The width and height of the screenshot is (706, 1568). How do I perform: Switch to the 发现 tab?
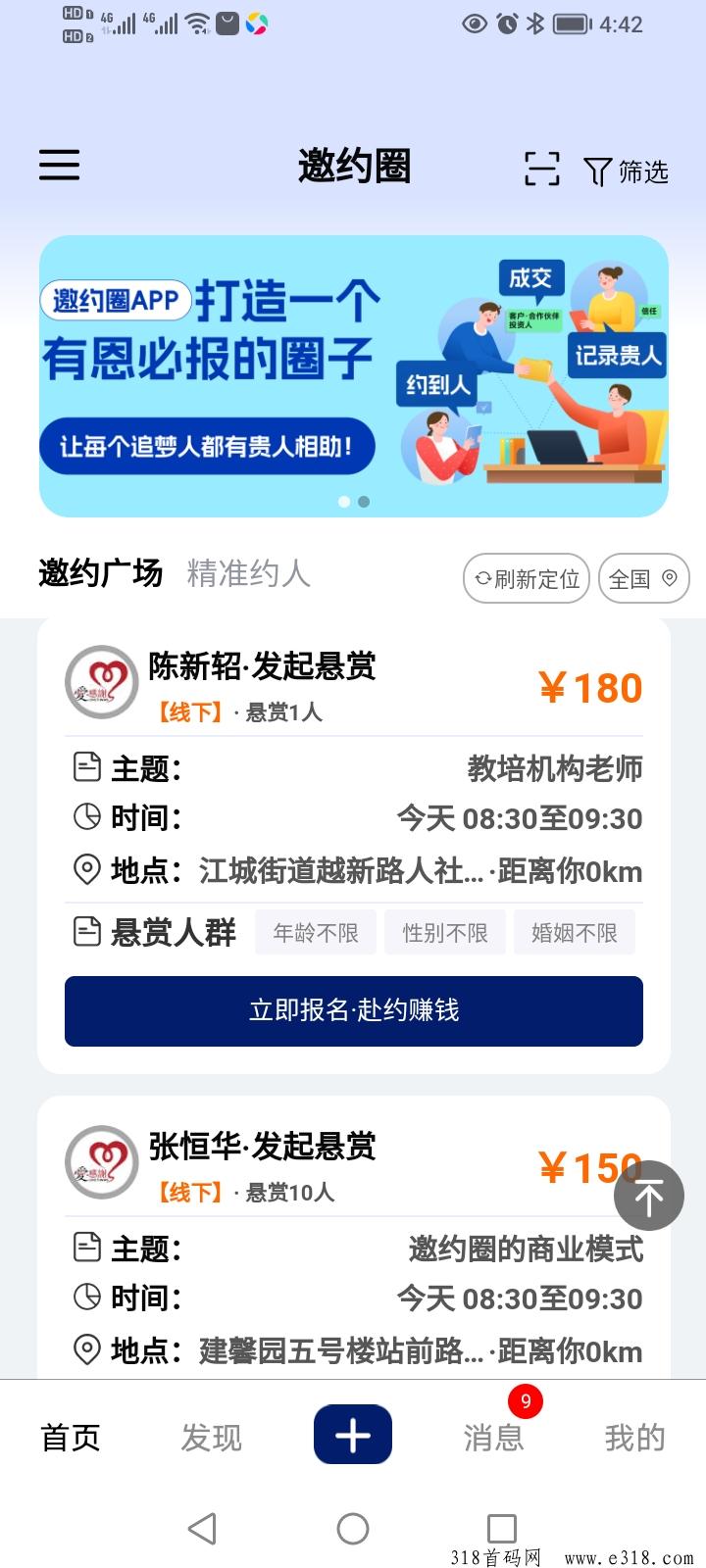[x=211, y=1438]
